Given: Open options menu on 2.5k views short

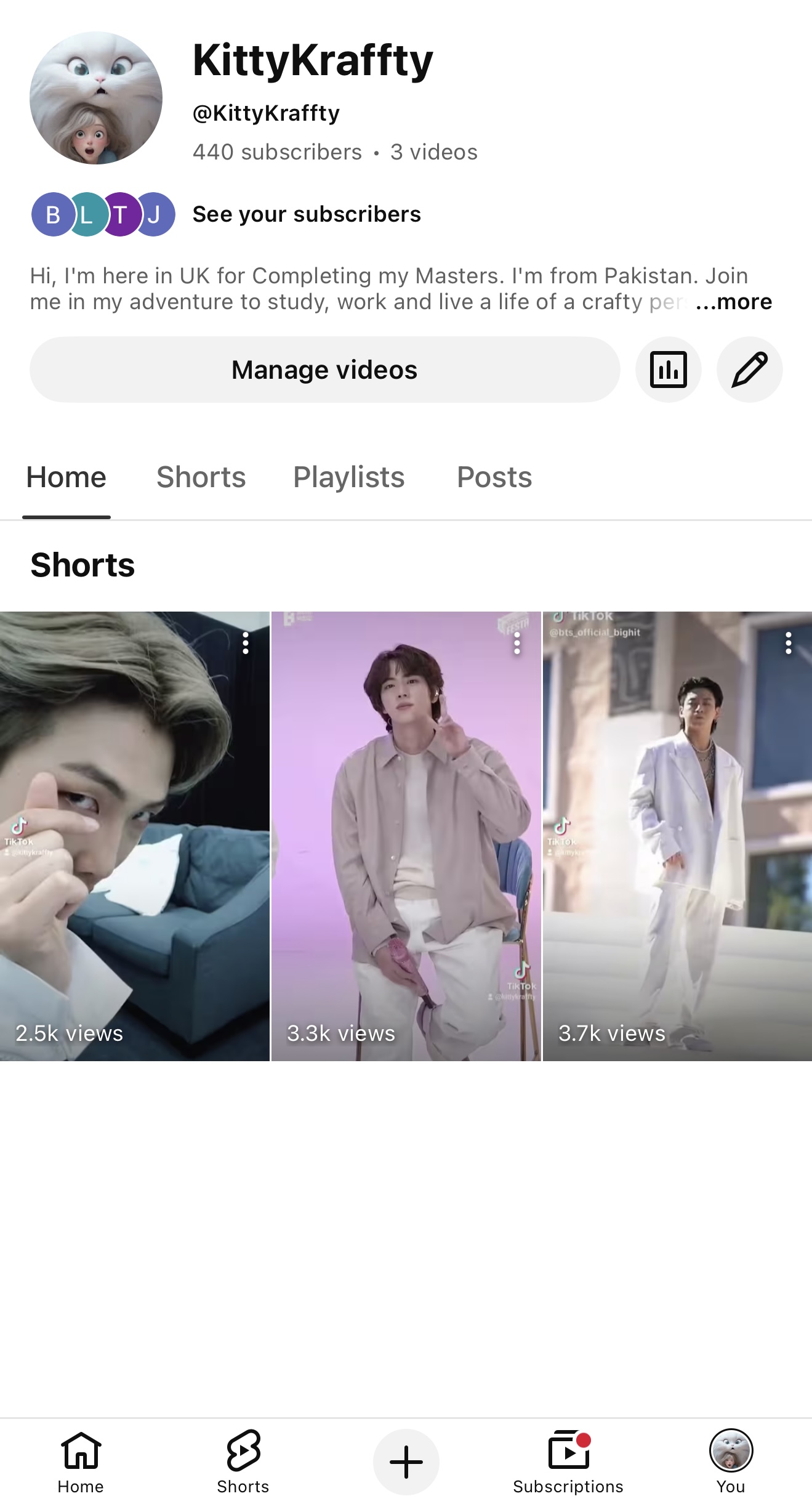Looking at the screenshot, I should click(x=246, y=643).
